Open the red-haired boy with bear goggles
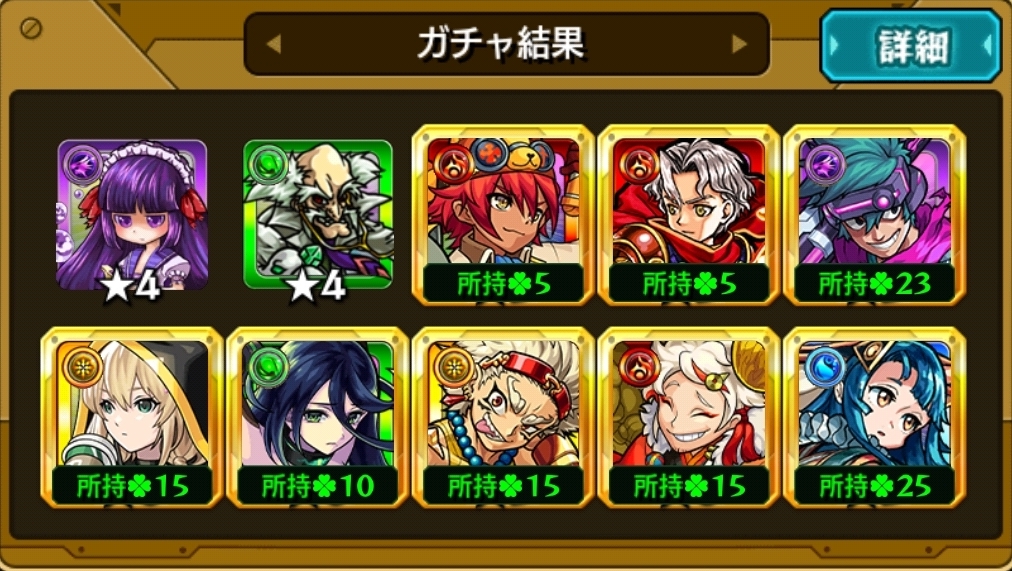1012x571 pixels. point(503,214)
